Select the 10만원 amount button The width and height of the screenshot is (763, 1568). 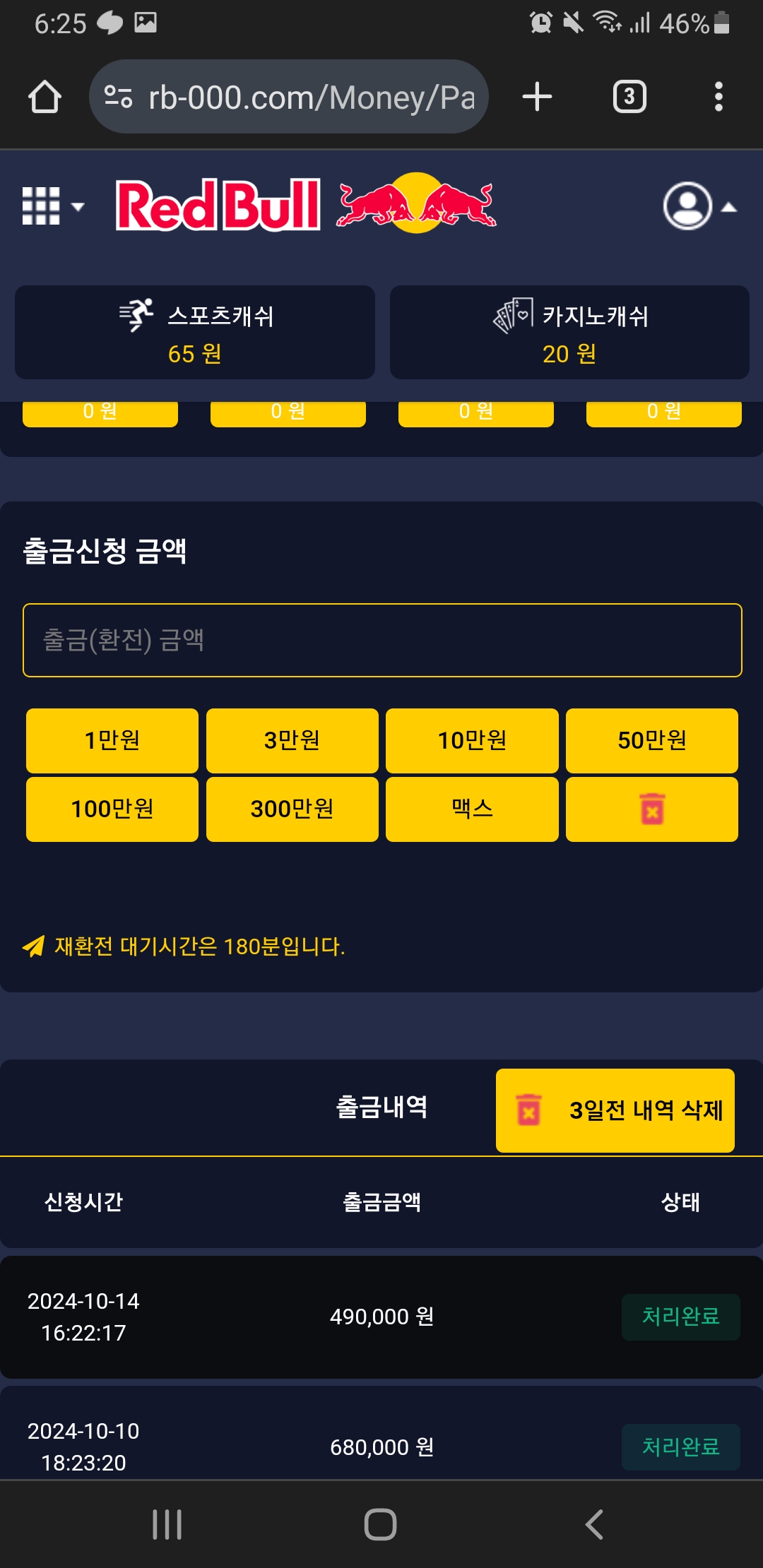(472, 740)
